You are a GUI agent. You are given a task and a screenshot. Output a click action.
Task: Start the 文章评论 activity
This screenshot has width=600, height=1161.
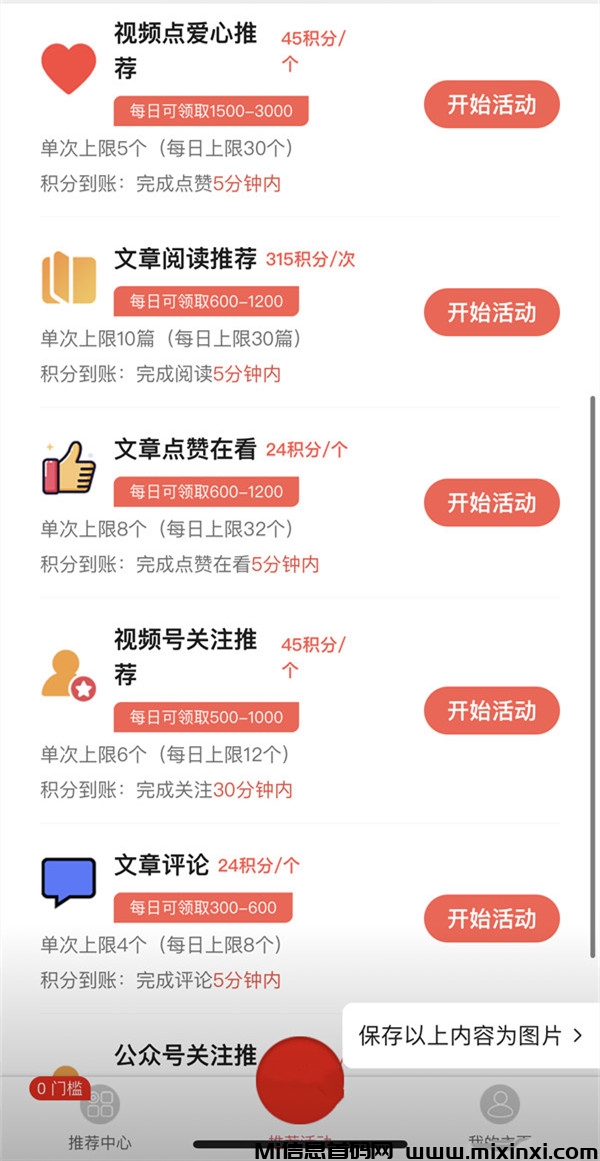click(x=491, y=918)
